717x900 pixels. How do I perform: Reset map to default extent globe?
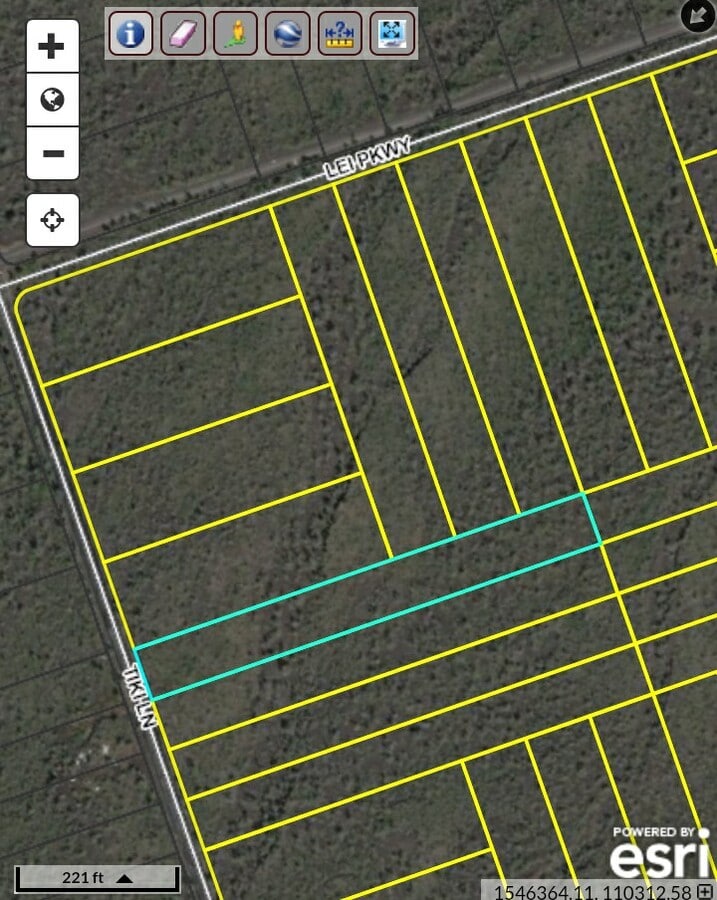(x=52, y=100)
